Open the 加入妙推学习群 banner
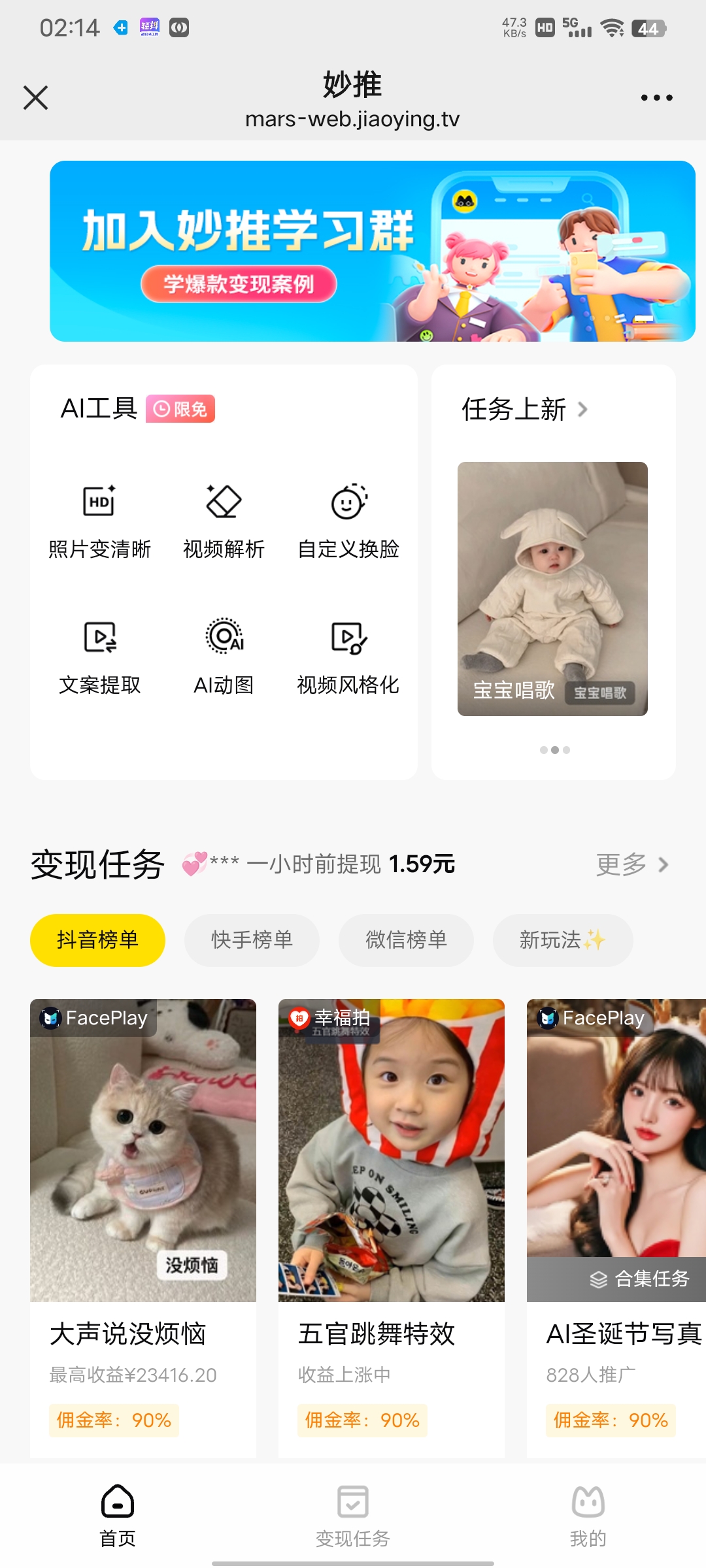 [373, 251]
